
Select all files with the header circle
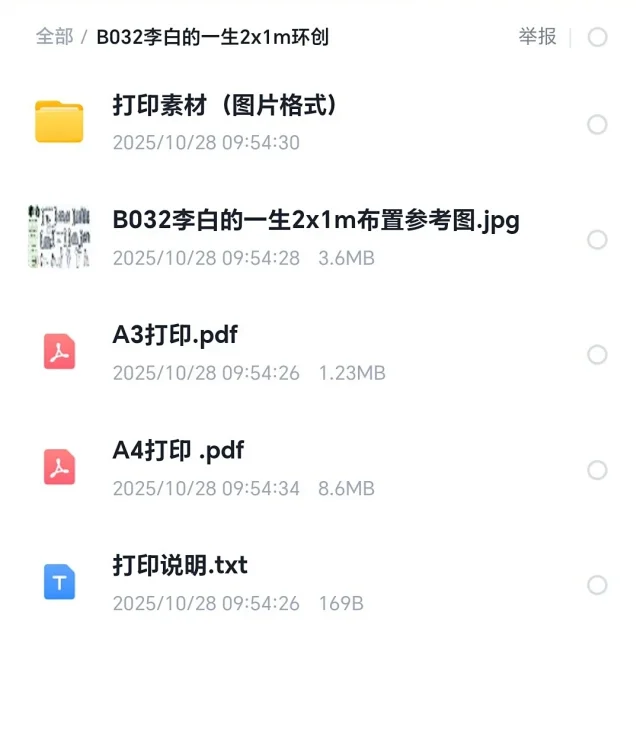pos(597,37)
